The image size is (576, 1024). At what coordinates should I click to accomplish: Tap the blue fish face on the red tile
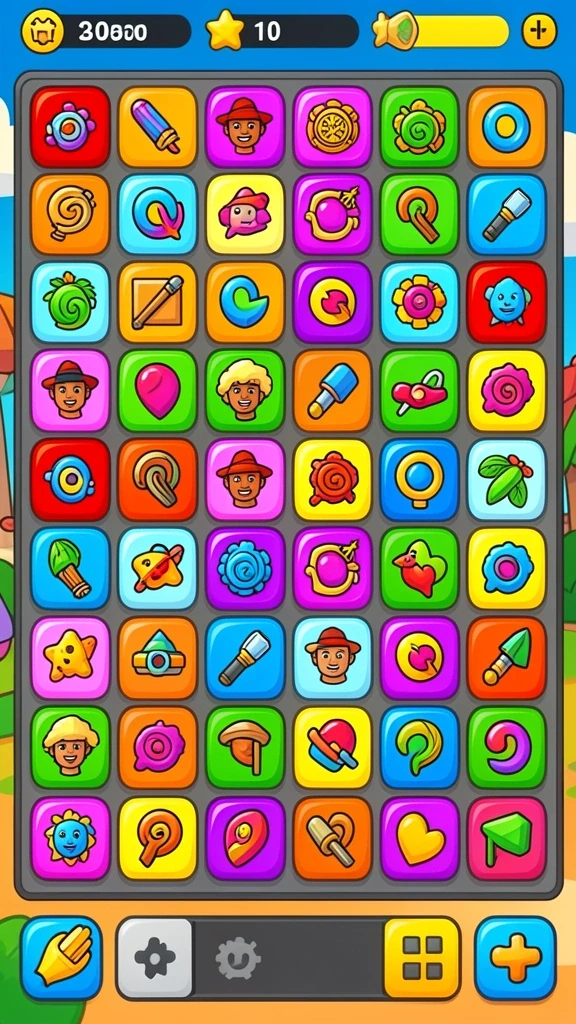coord(506,302)
